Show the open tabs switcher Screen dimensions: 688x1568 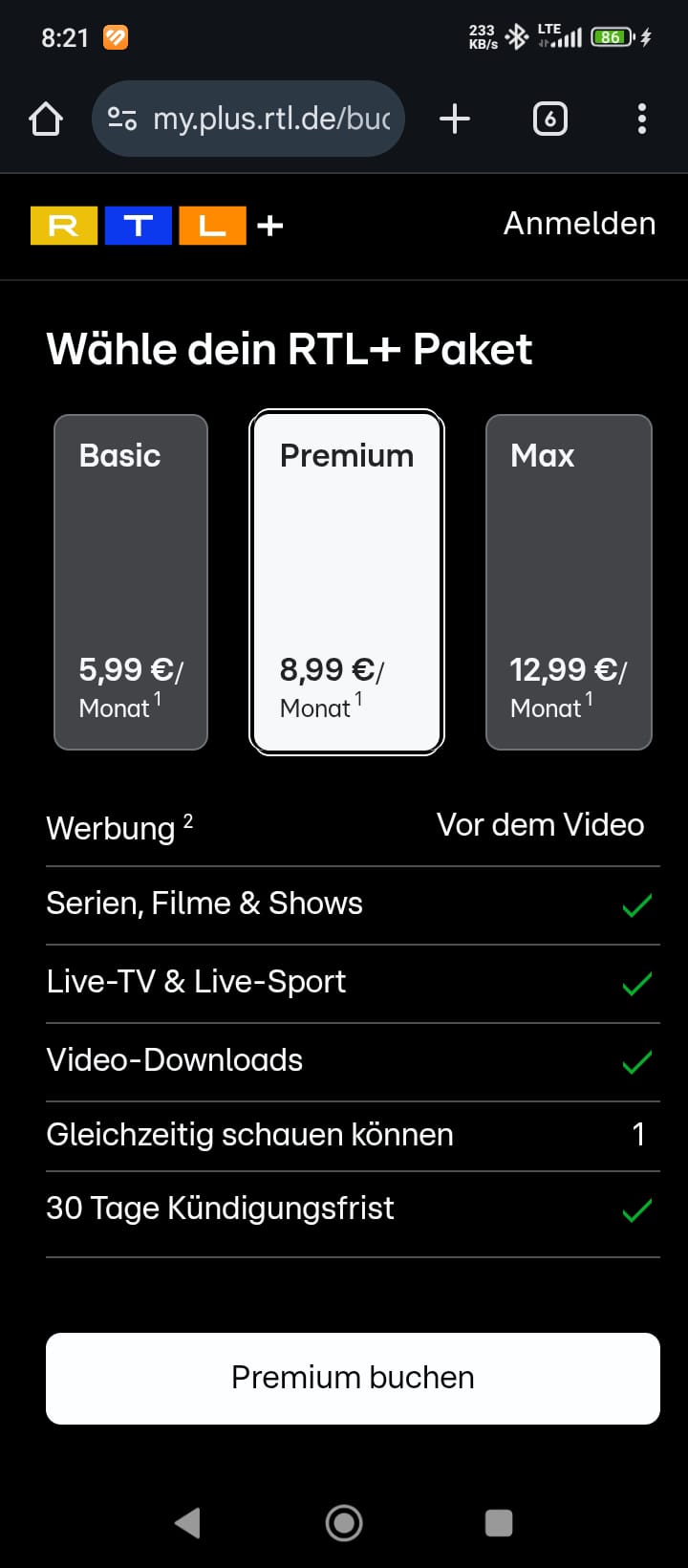click(x=549, y=120)
